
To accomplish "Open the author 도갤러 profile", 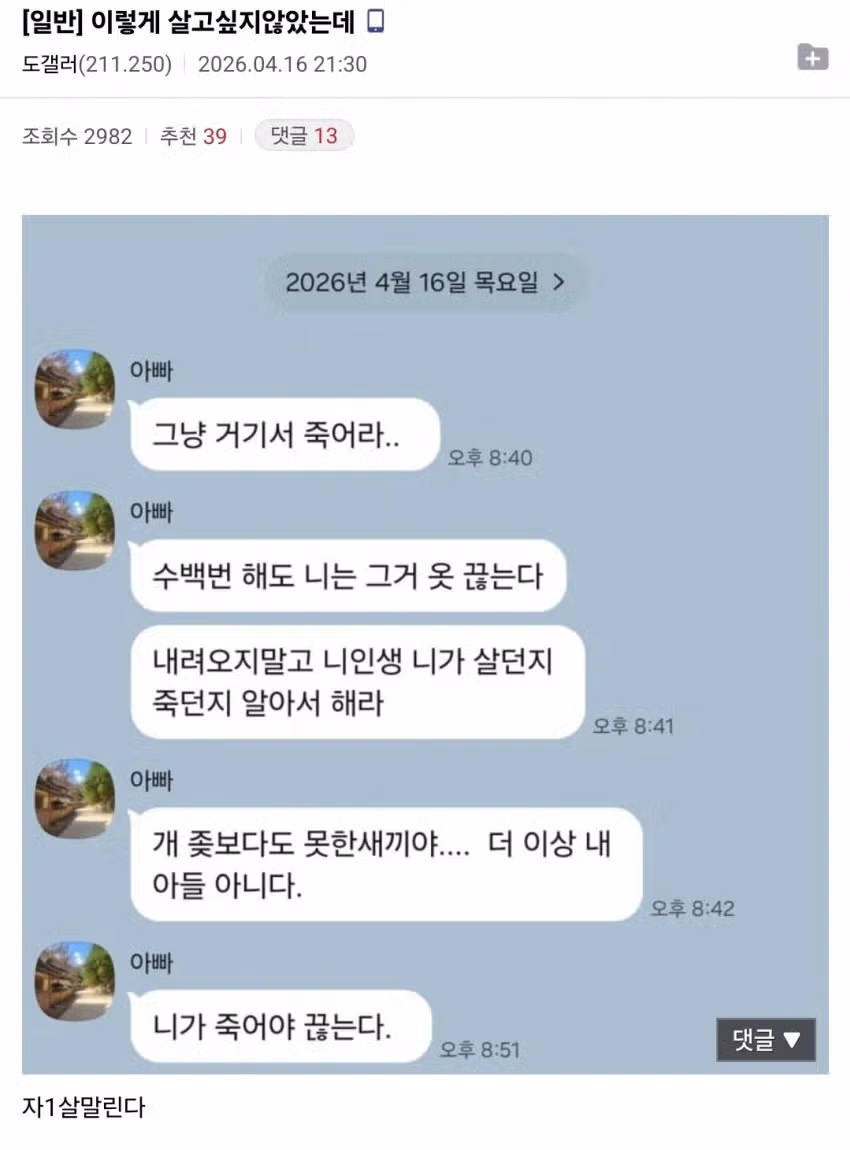I will click(x=54, y=64).
